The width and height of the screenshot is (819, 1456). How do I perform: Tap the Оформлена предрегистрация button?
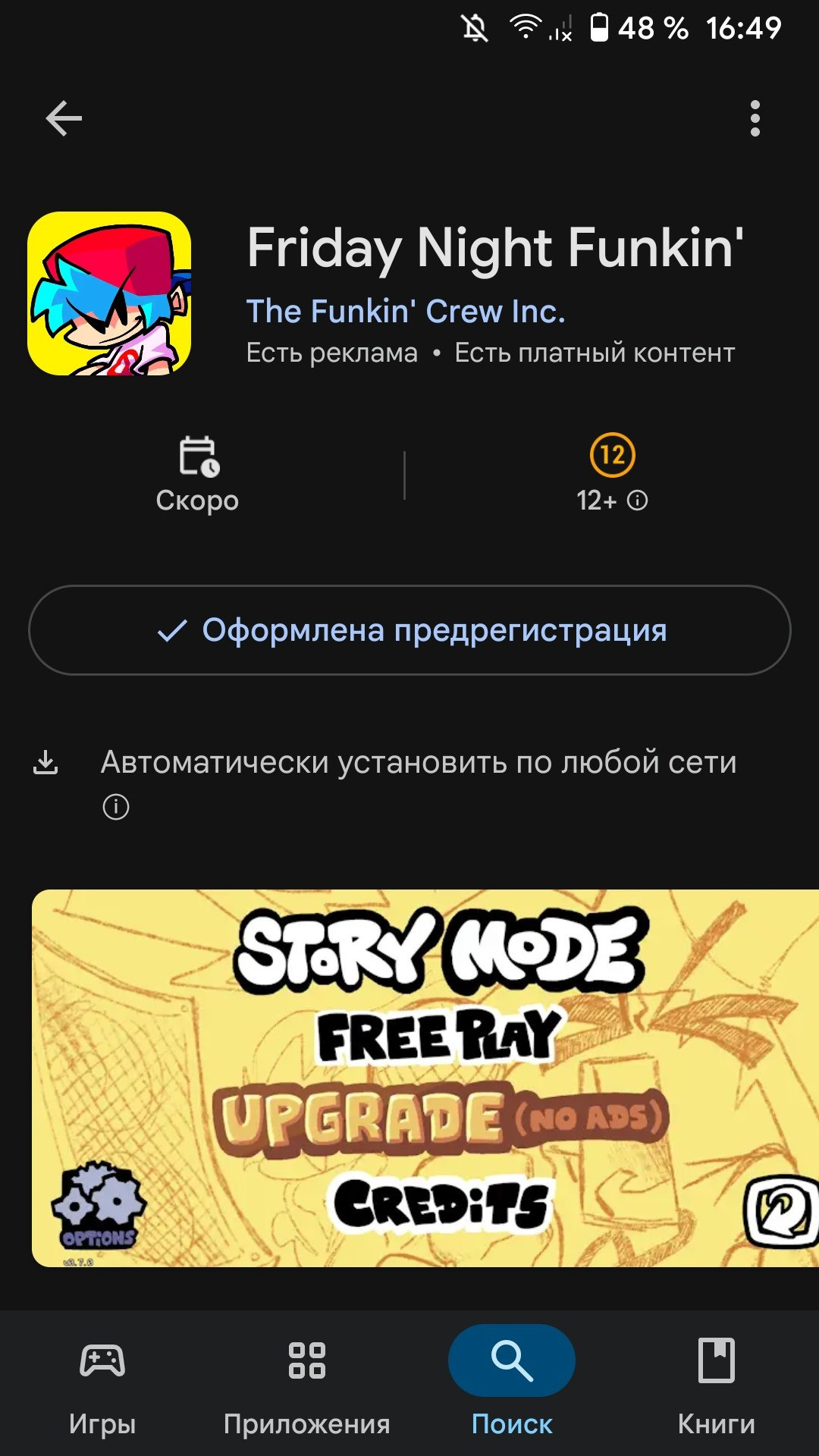coord(409,630)
